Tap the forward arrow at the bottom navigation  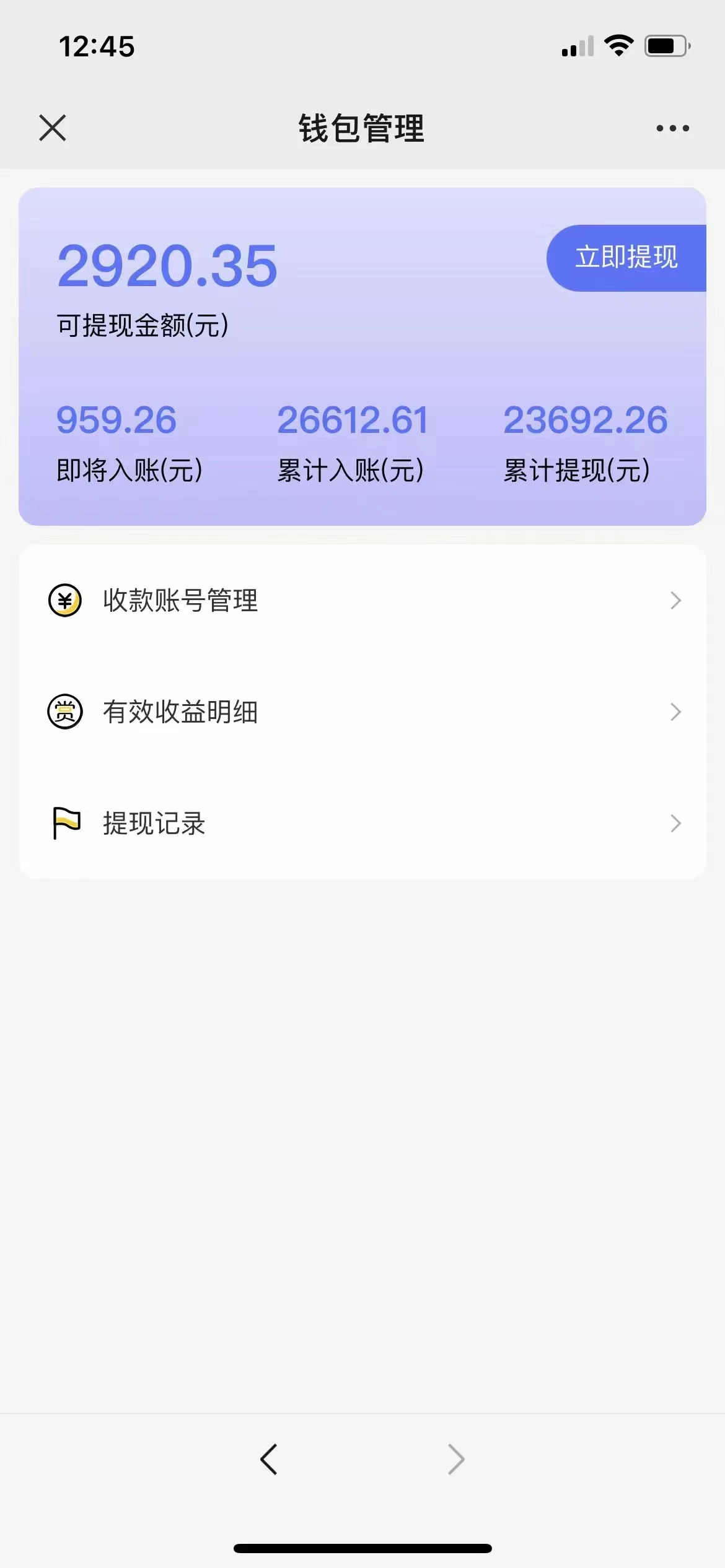point(456,1458)
